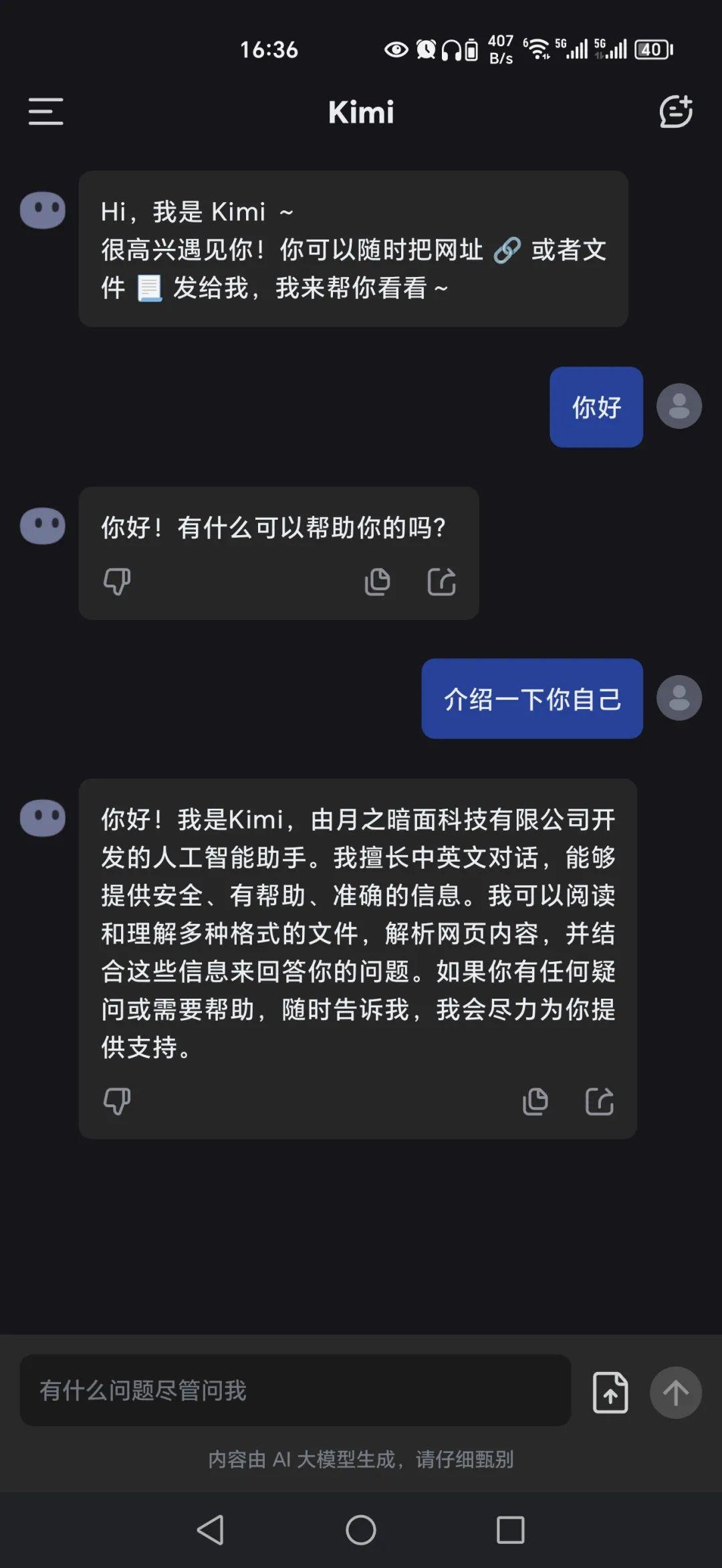Tap the Kimi title at the top
Image resolution: width=722 pixels, height=1568 pixels.
tap(361, 112)
